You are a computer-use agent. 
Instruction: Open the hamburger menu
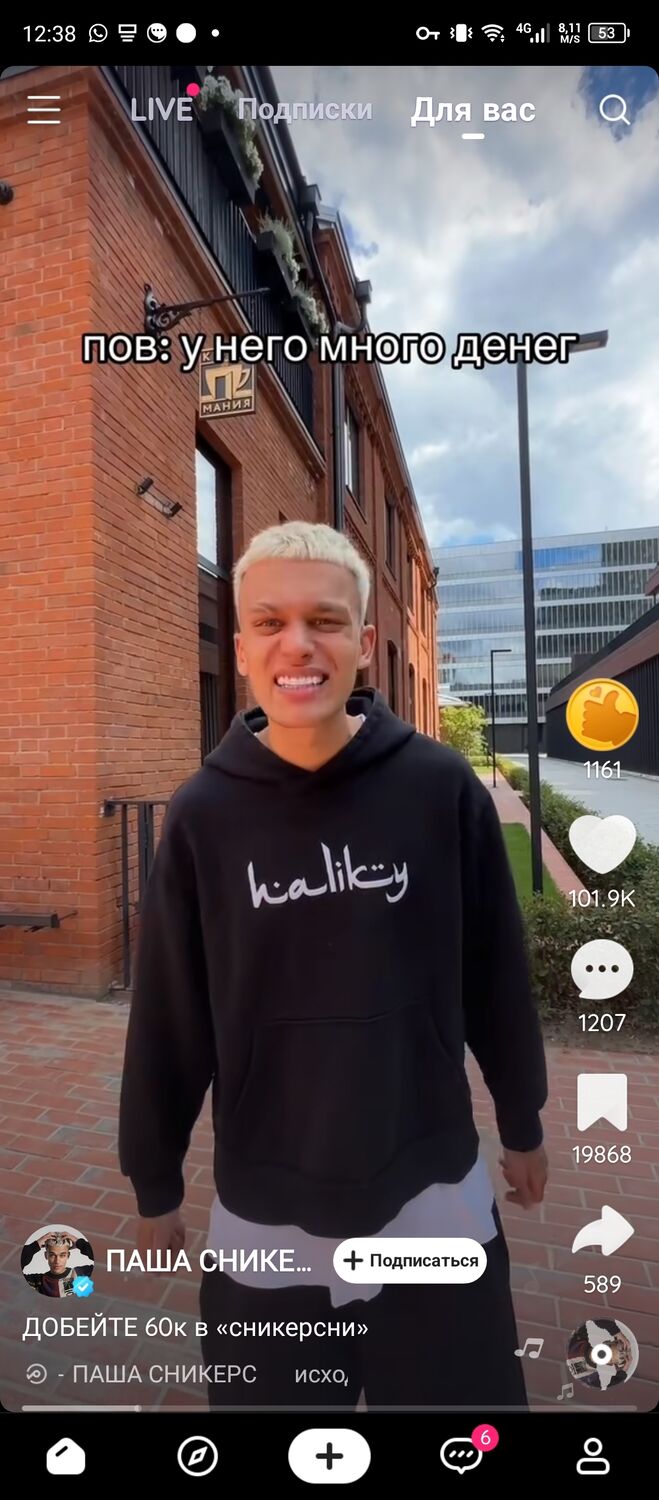(x=43, y=110)
